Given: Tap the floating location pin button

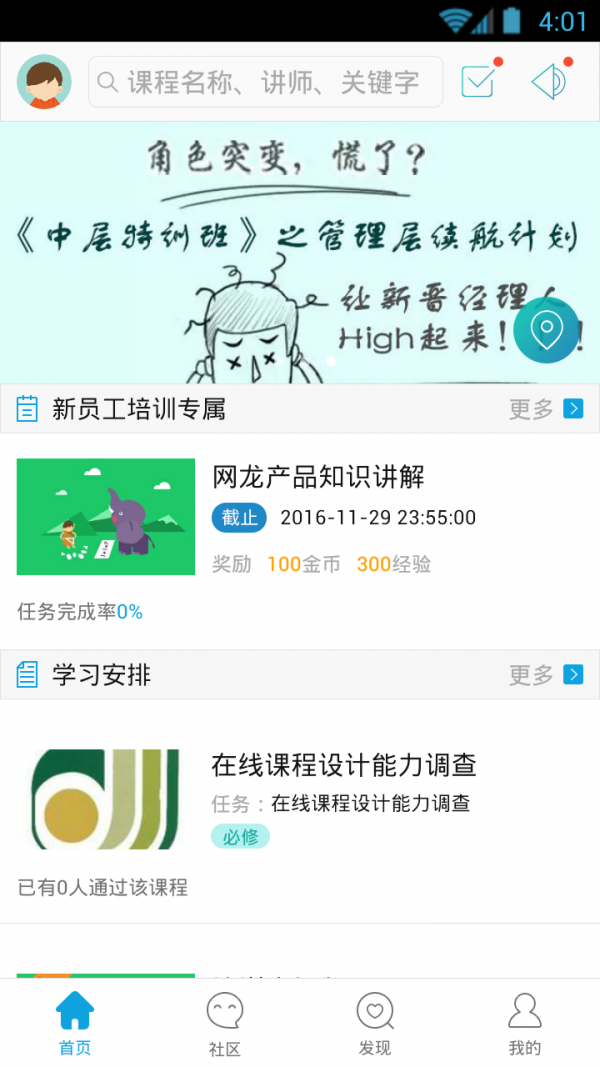Looking at the screenshot, I should (x=546, y=330).
